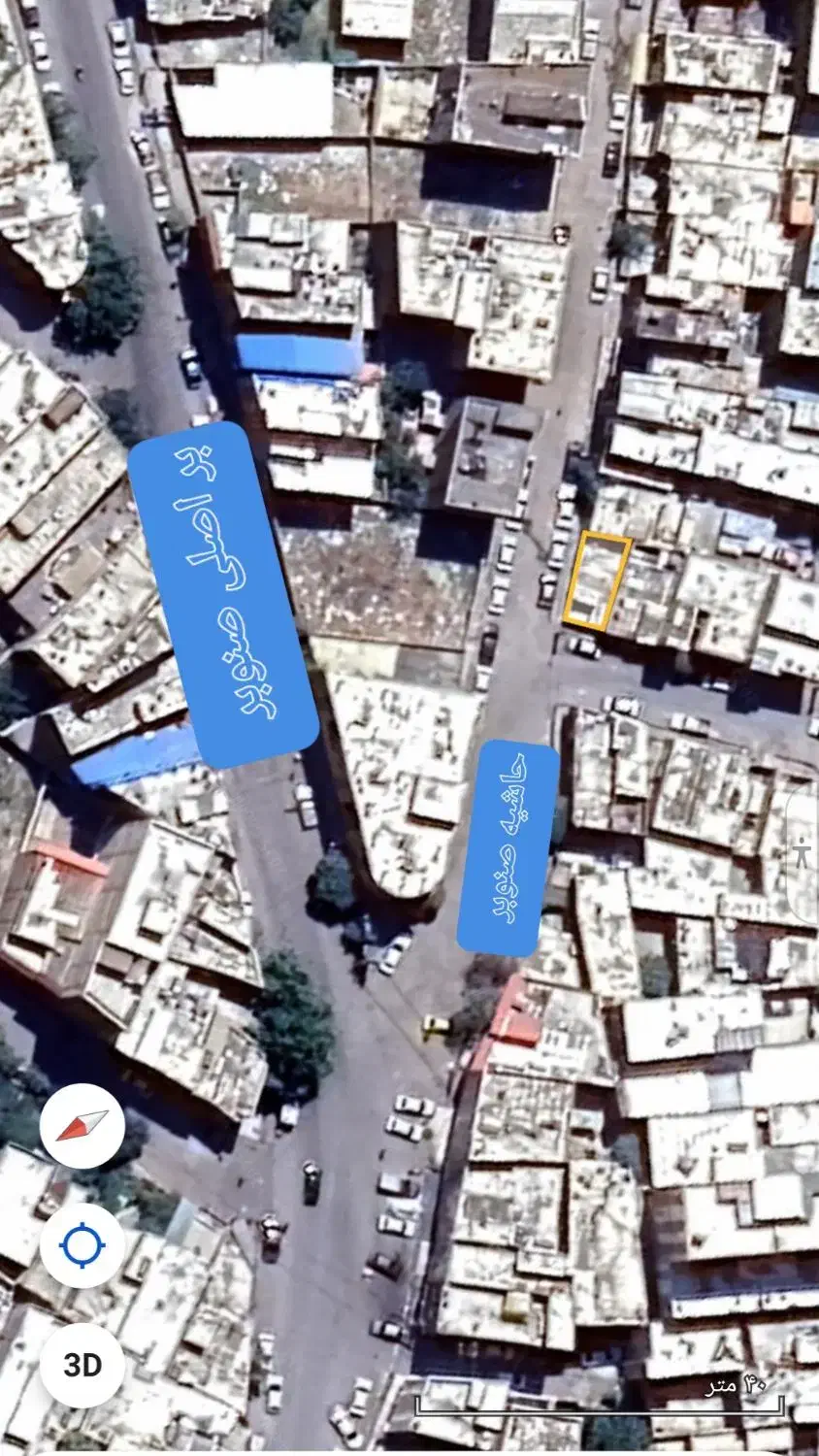819x1456 pixels.
Task: Tap the compass to reset north
Action: tap(82, 1126)
